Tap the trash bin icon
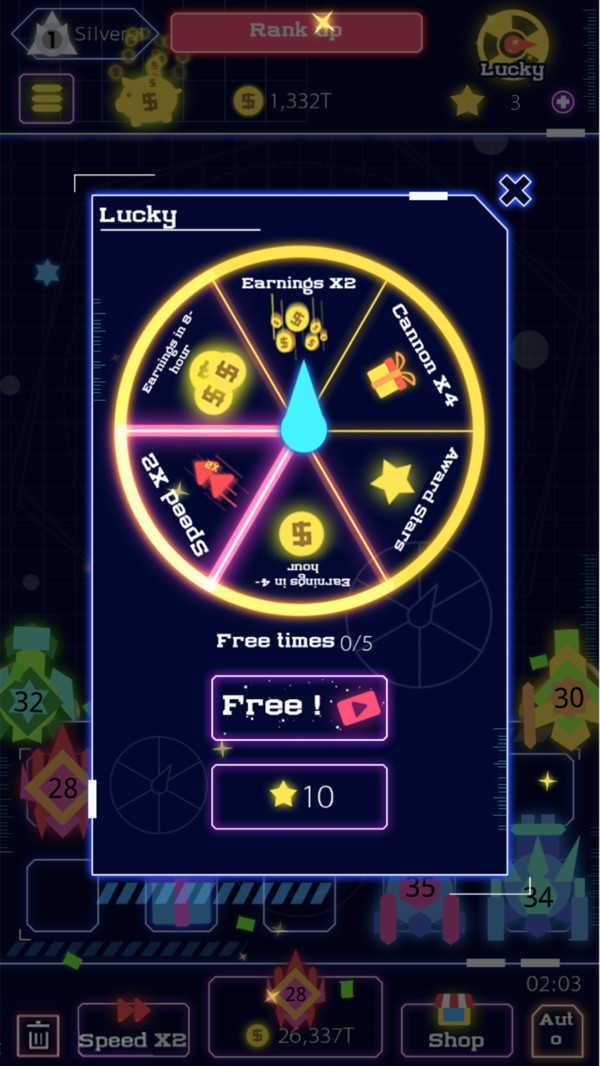The width and height of the screenshot is (600, 1066). pyautogui.click(x=38, y=1036)
